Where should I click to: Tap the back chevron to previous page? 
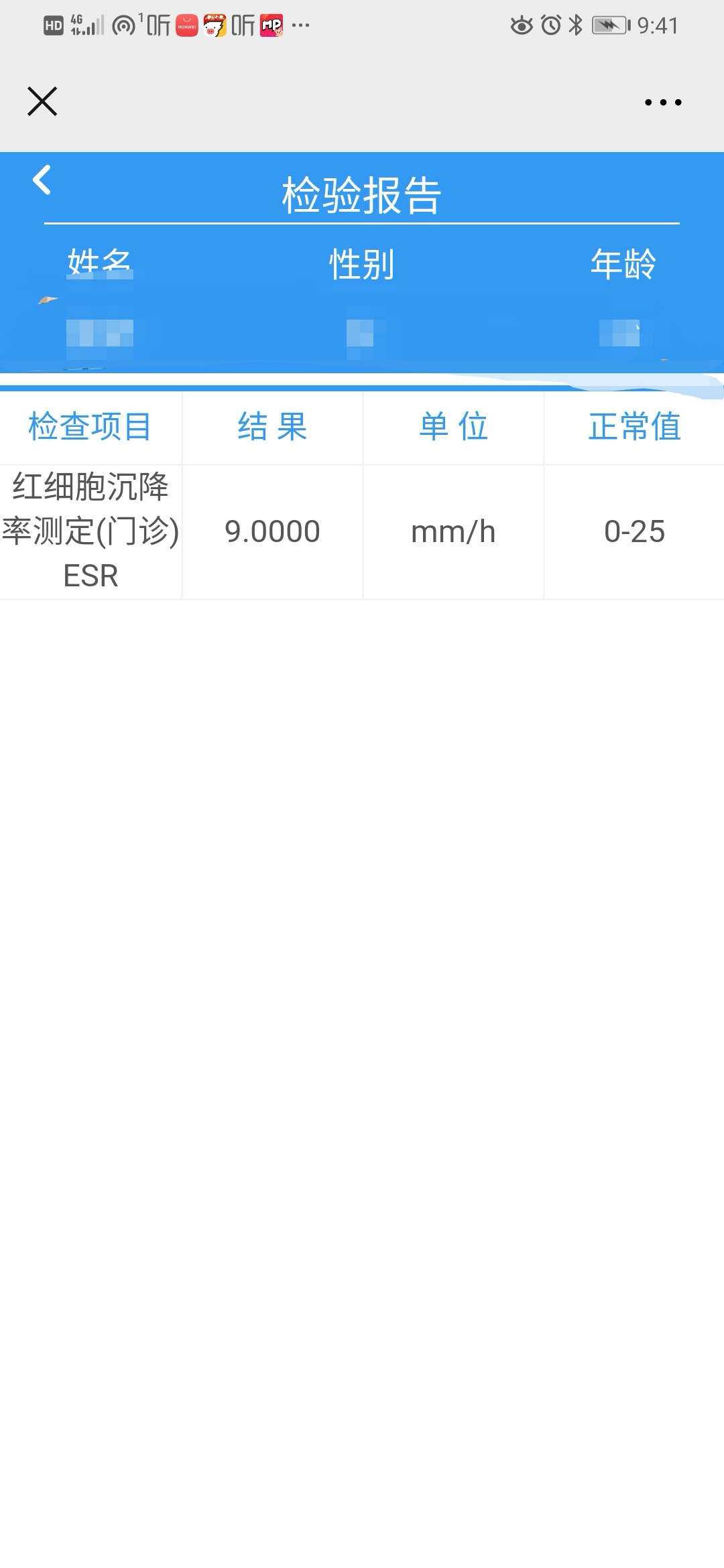click(x=42, y=180)
